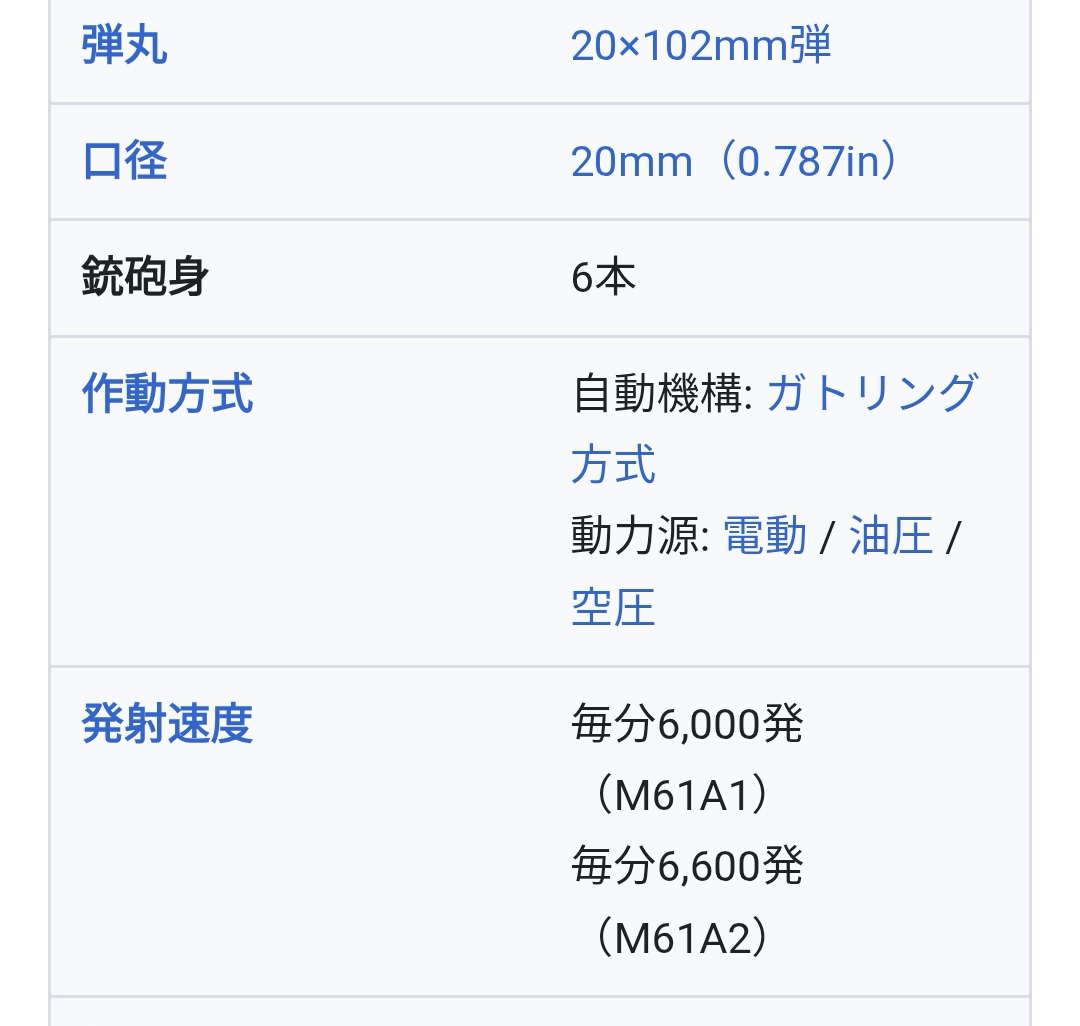Follow the 口径 link

124,161
